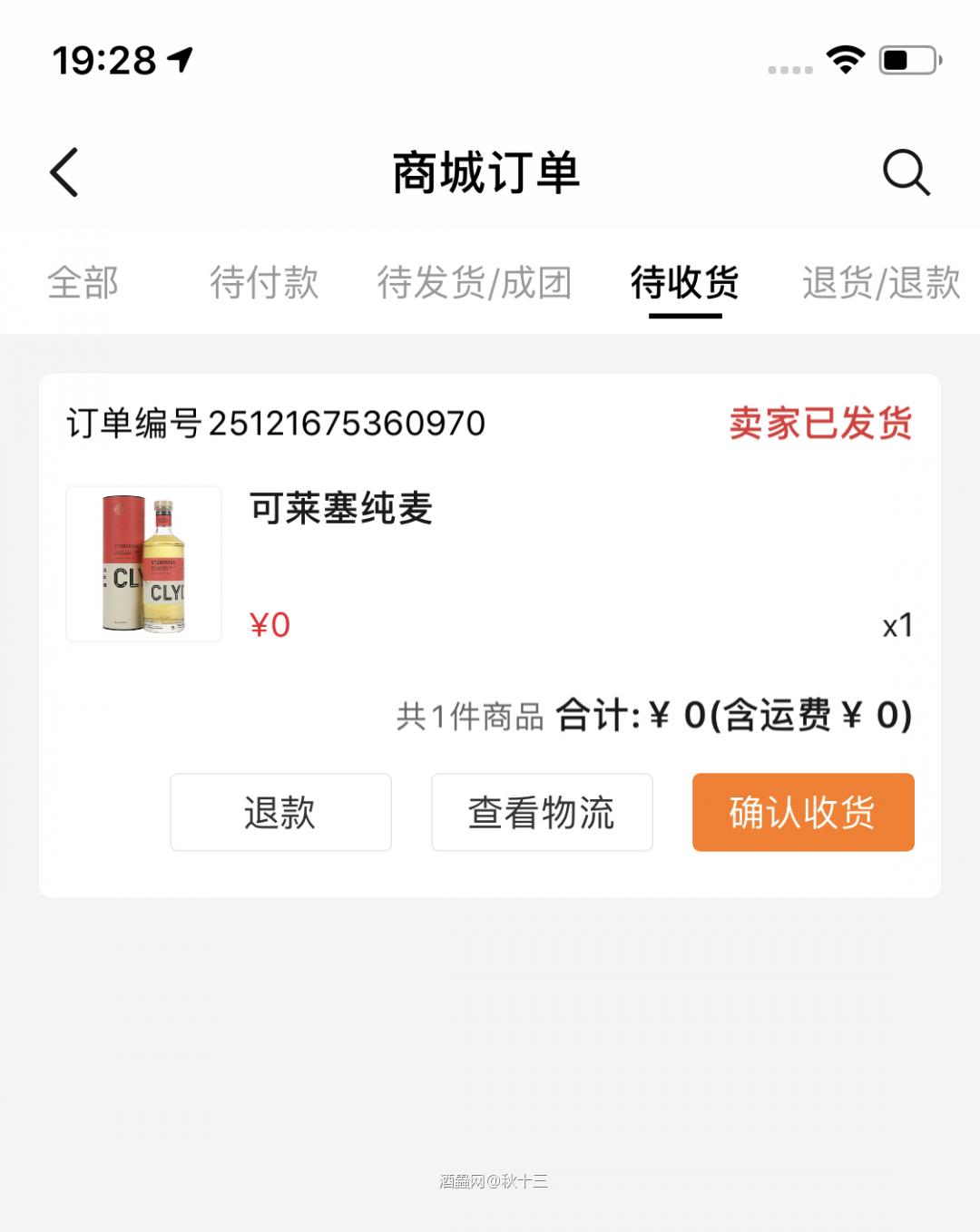Tap the 卖家已发货 status text
Viewport: 980px width, 1232px height.
819,421
